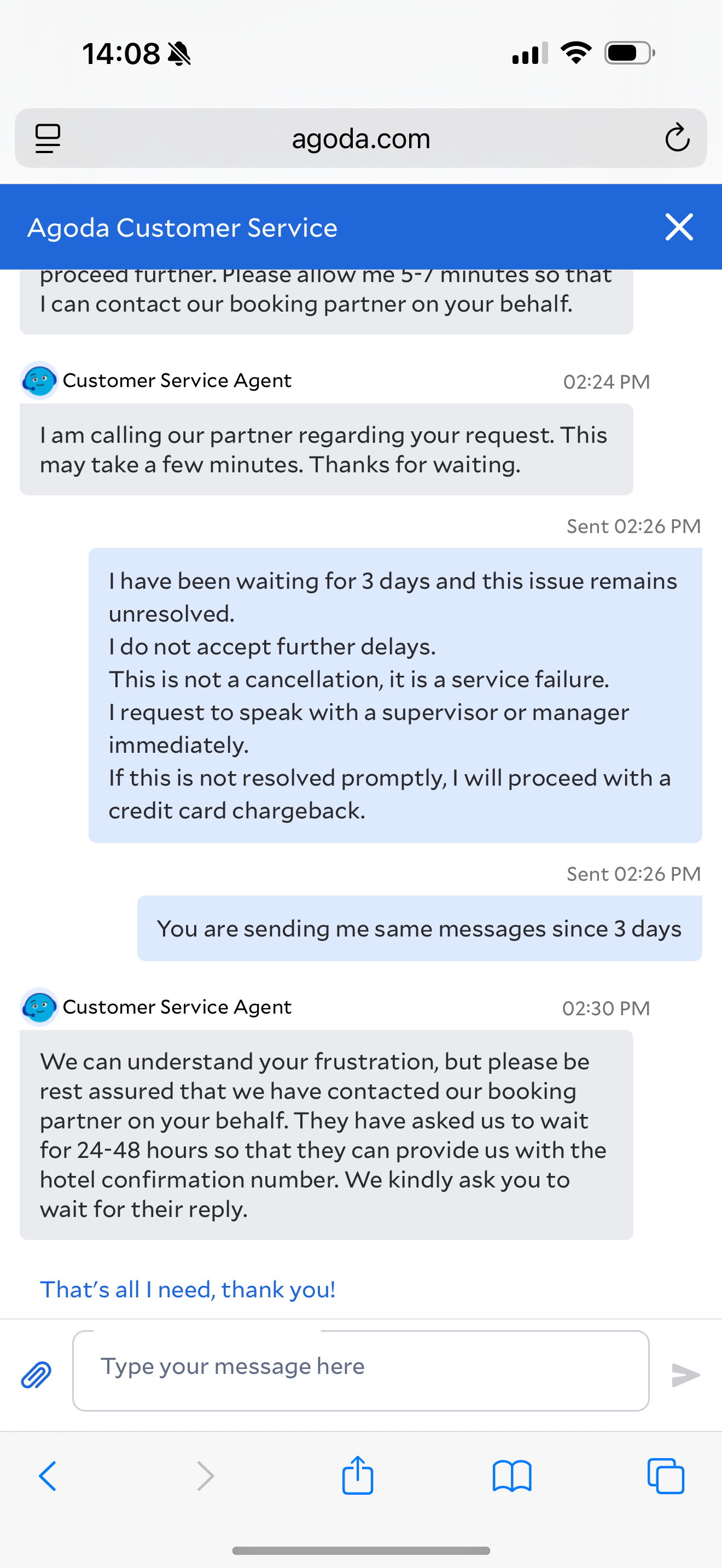The height and width of the screenshot is (1568, 722).
Task: Go back to the previous page
Action: [48, 1476]
